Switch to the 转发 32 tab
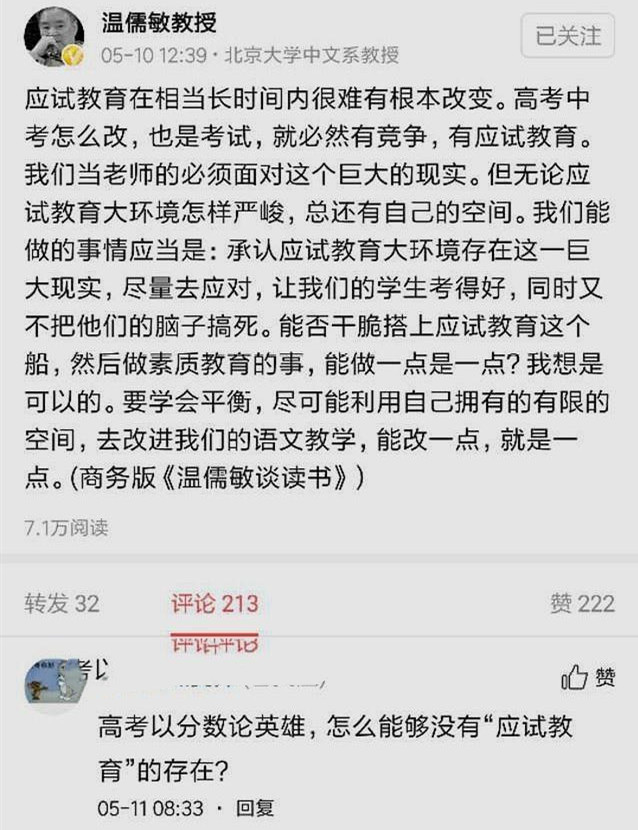The height and width of the screenshot is (830, 638). [62, 603]
